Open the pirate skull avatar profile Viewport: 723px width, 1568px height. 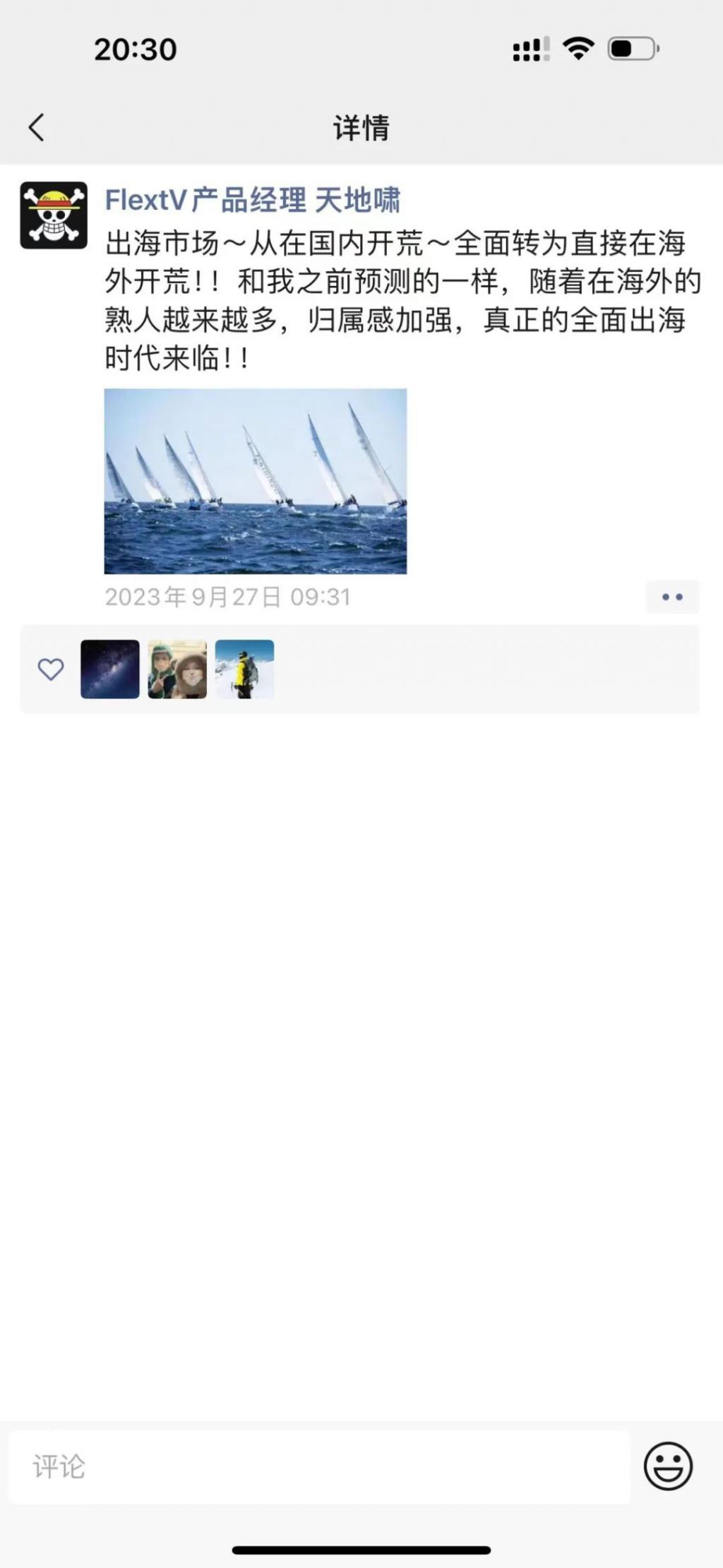54,215
